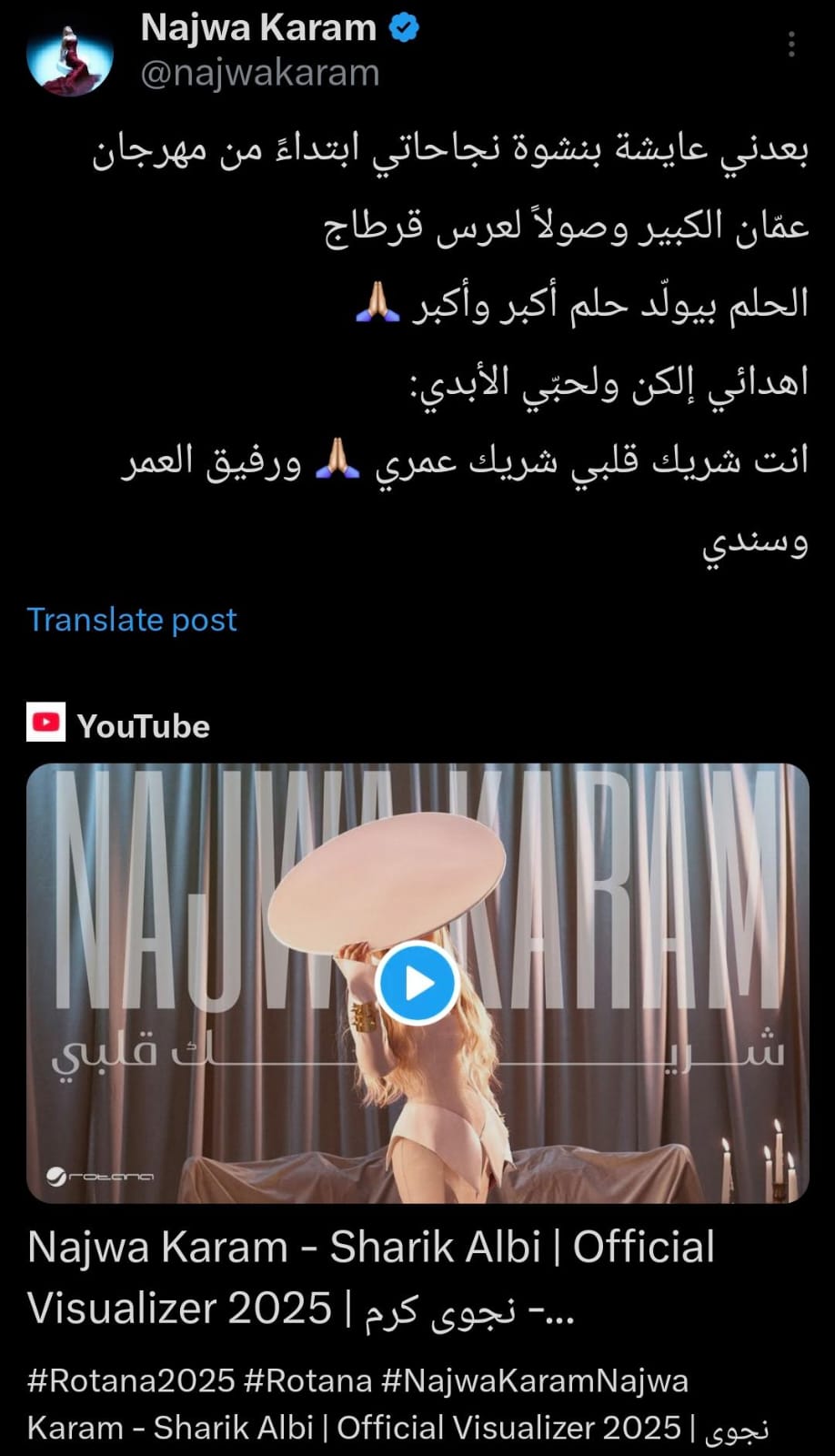Open Najwa Karam's profile picture
Image resolution: width=835 pixels, height=1456 pixels.
(70, 56)
